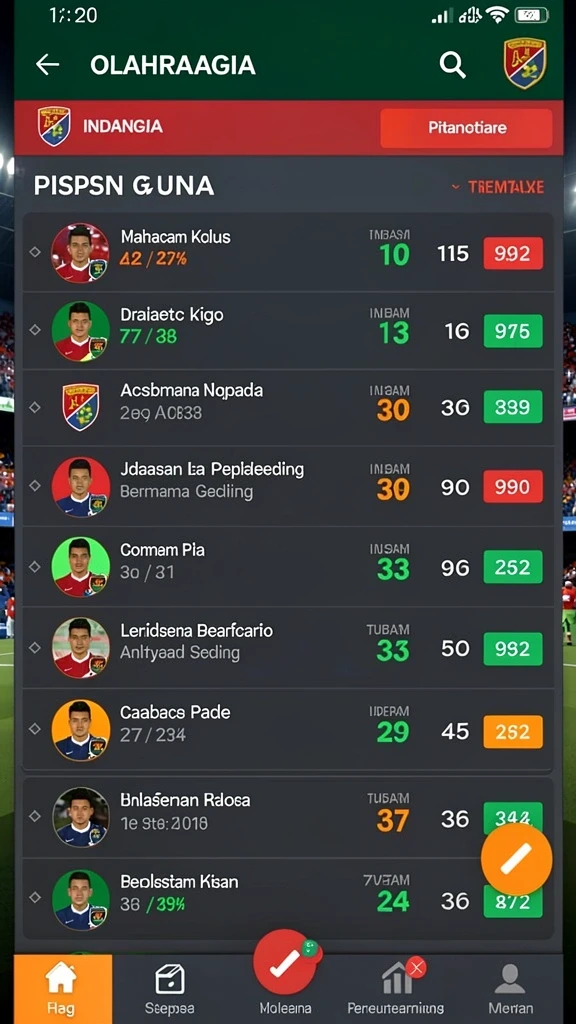
Task: Switch to the Peneurtearniung tab
Action: [396, 989]
